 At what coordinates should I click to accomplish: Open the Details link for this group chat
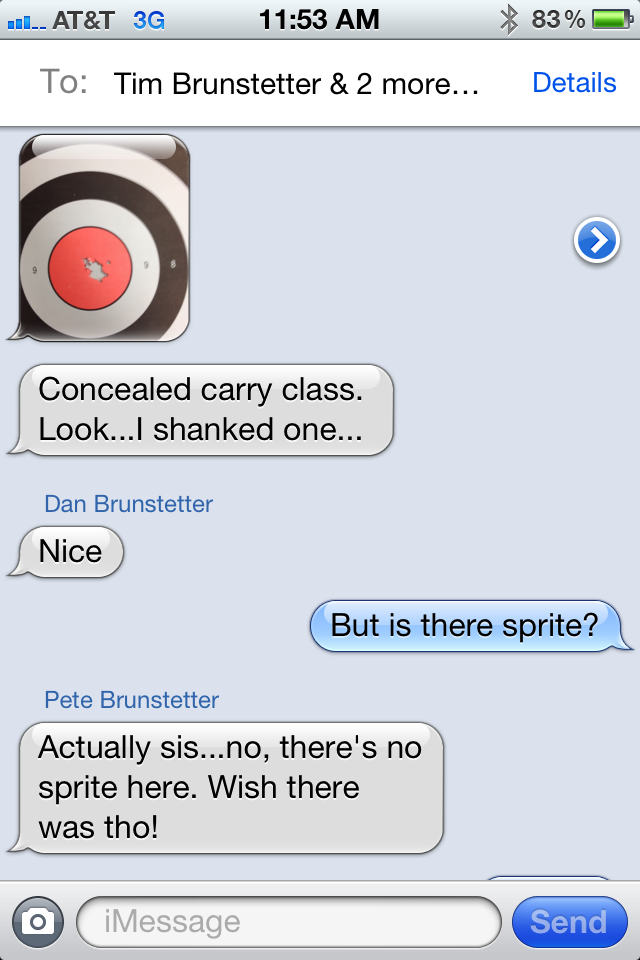point(574,83)
